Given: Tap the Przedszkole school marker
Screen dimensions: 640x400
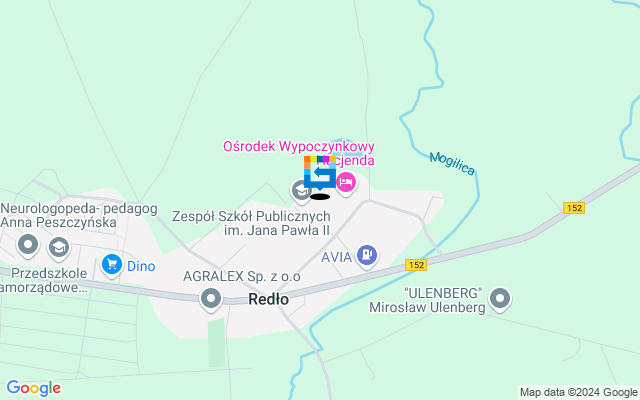Looking at the screenshot, I should [x=58, y=246].
